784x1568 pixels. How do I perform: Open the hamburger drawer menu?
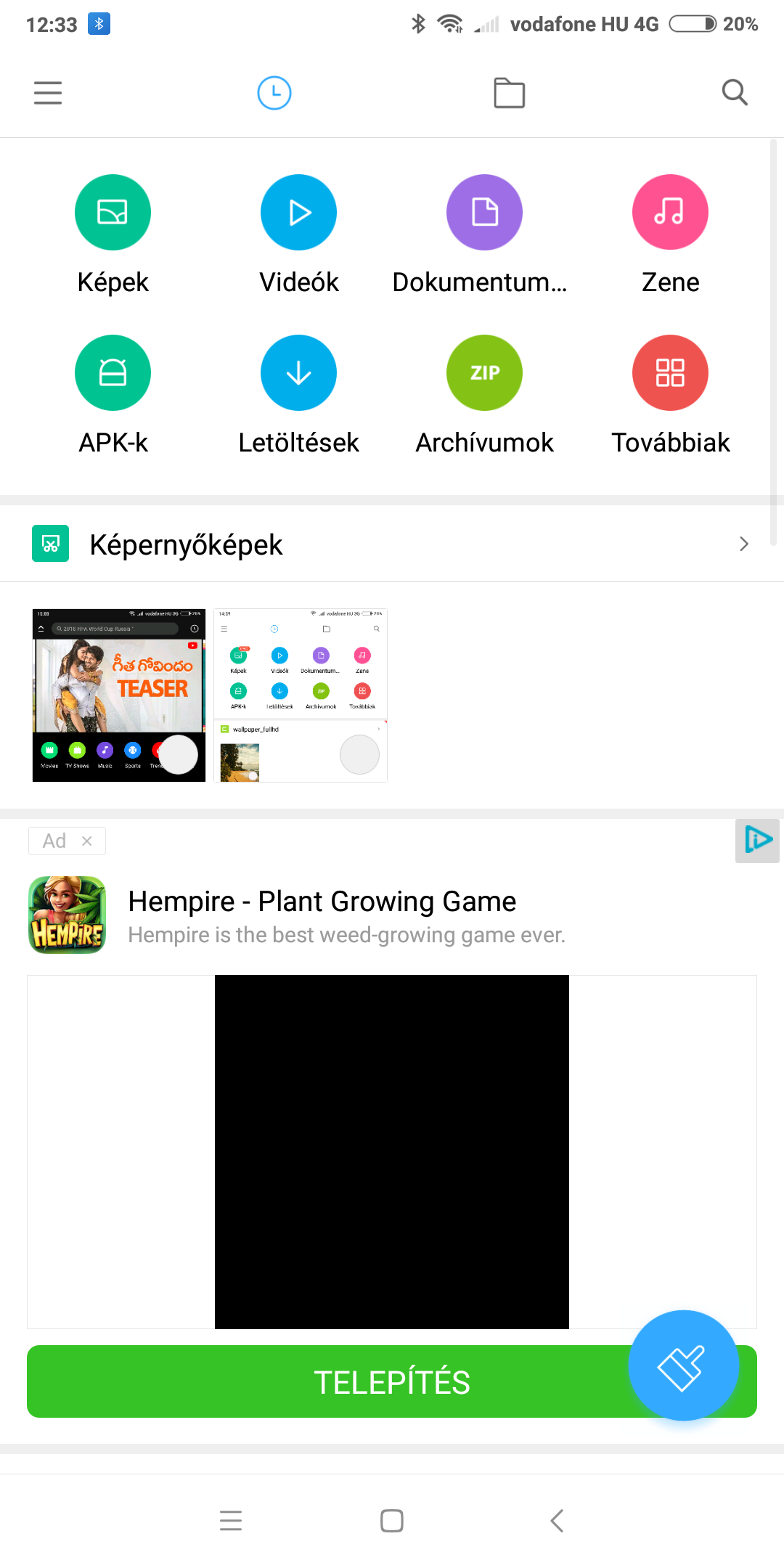48,93
